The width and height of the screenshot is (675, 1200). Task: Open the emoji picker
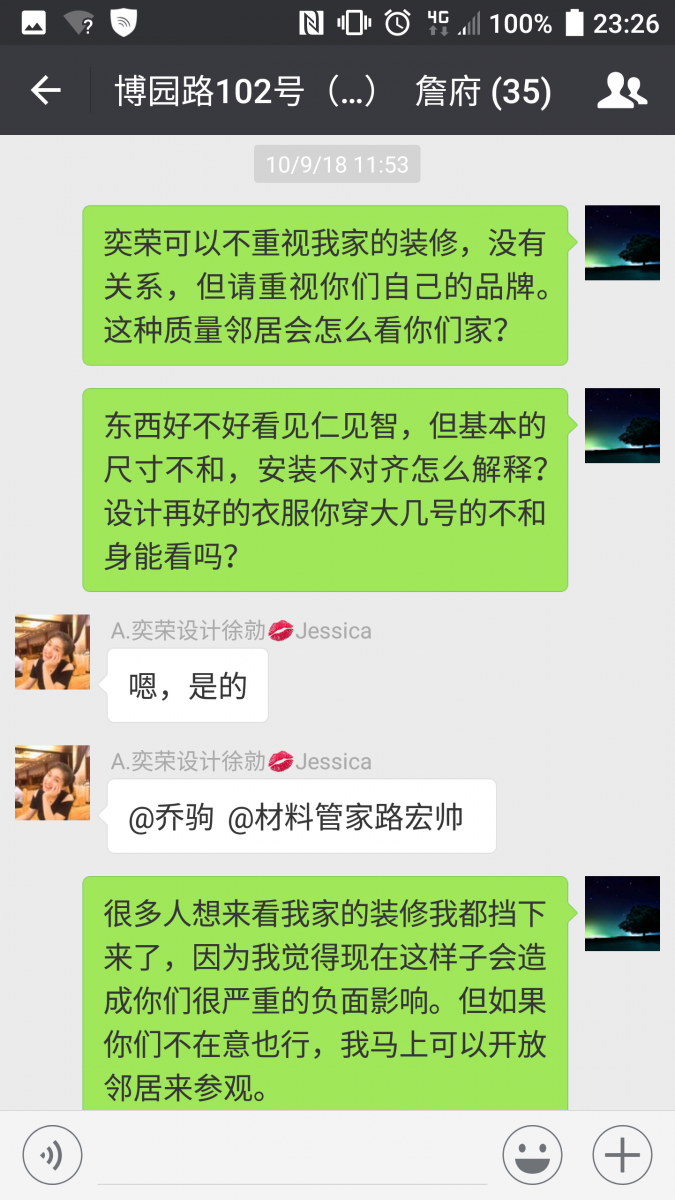click(532, 1155)
